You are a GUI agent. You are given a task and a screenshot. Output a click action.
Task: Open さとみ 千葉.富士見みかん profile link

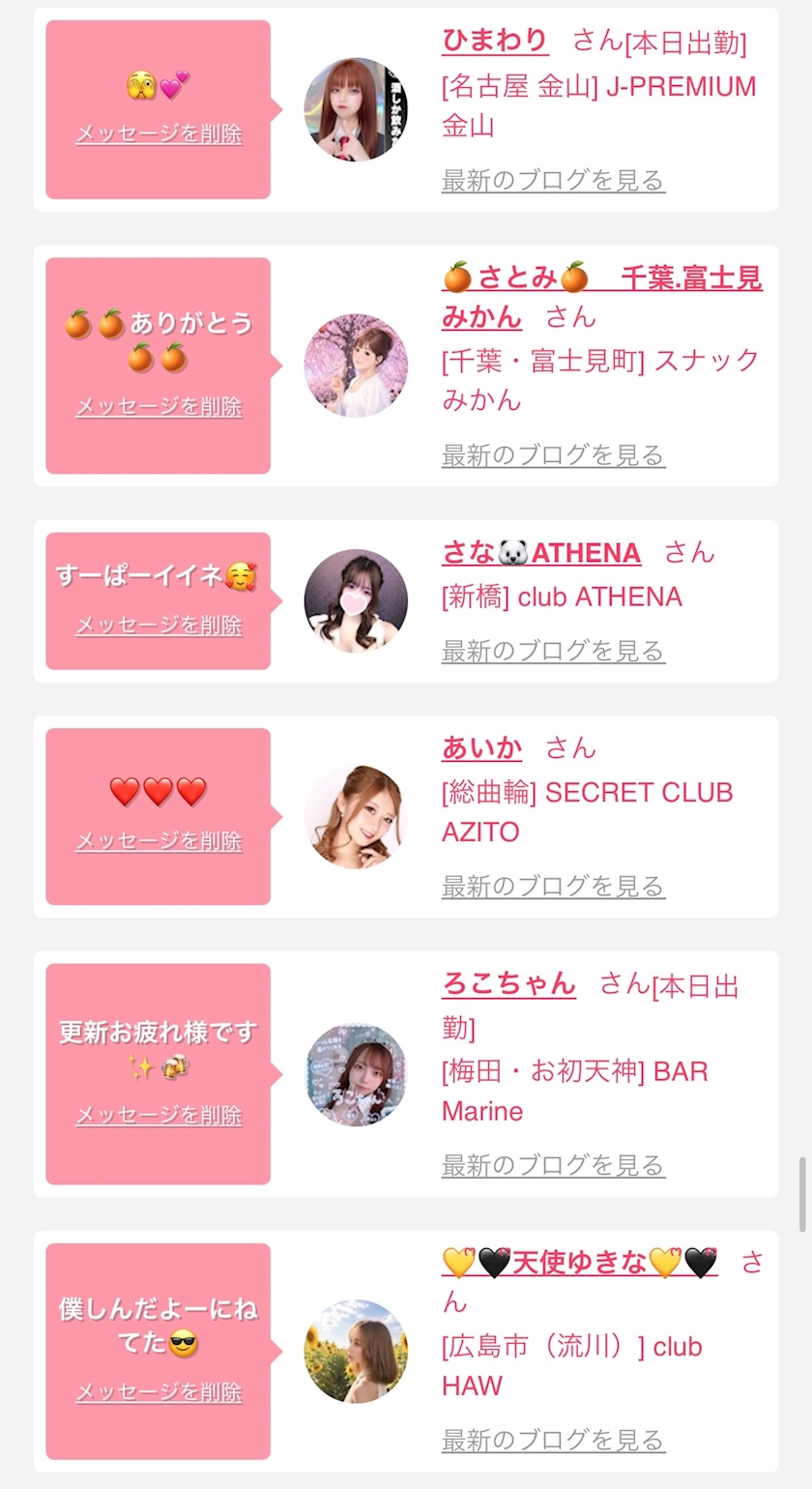tap(602, 297)
